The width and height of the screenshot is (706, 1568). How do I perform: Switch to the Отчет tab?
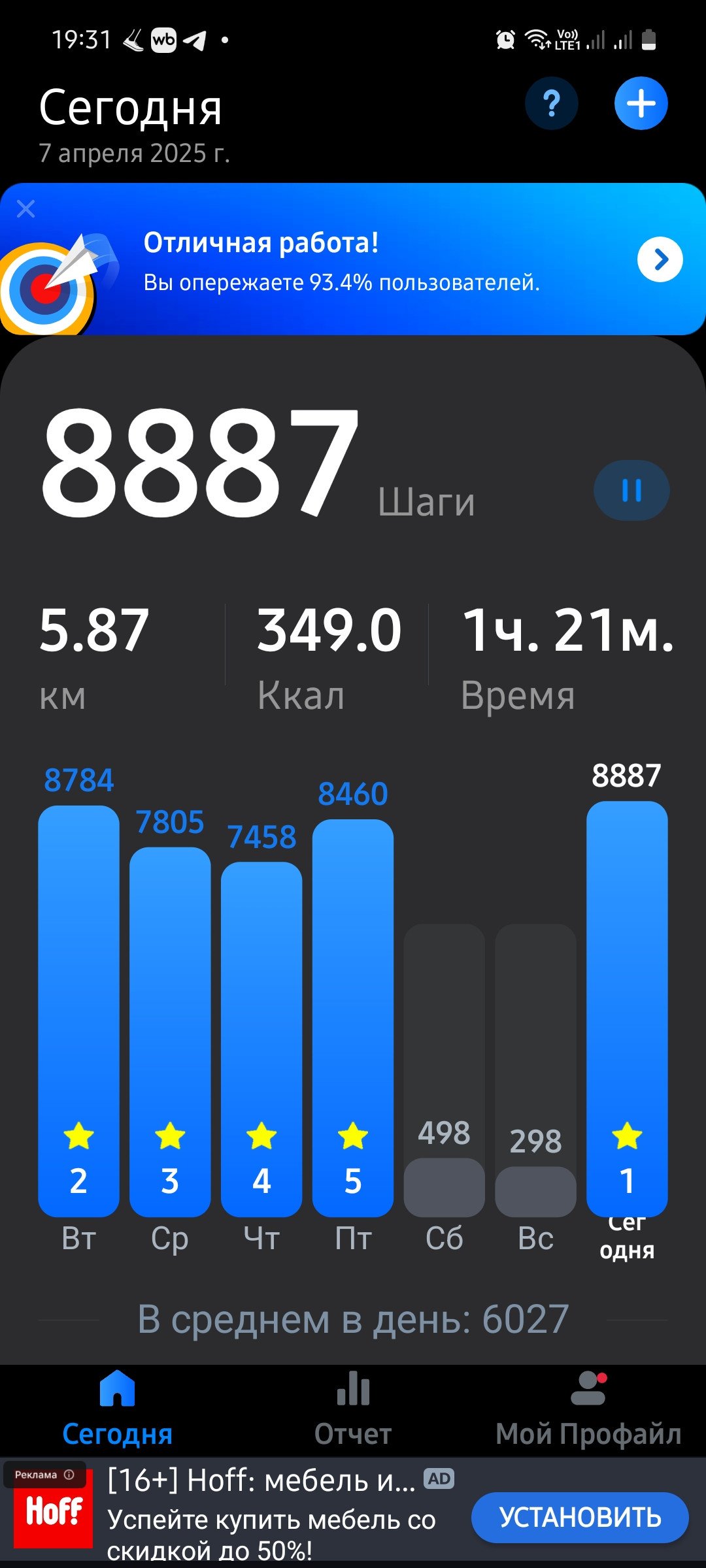353,1409
